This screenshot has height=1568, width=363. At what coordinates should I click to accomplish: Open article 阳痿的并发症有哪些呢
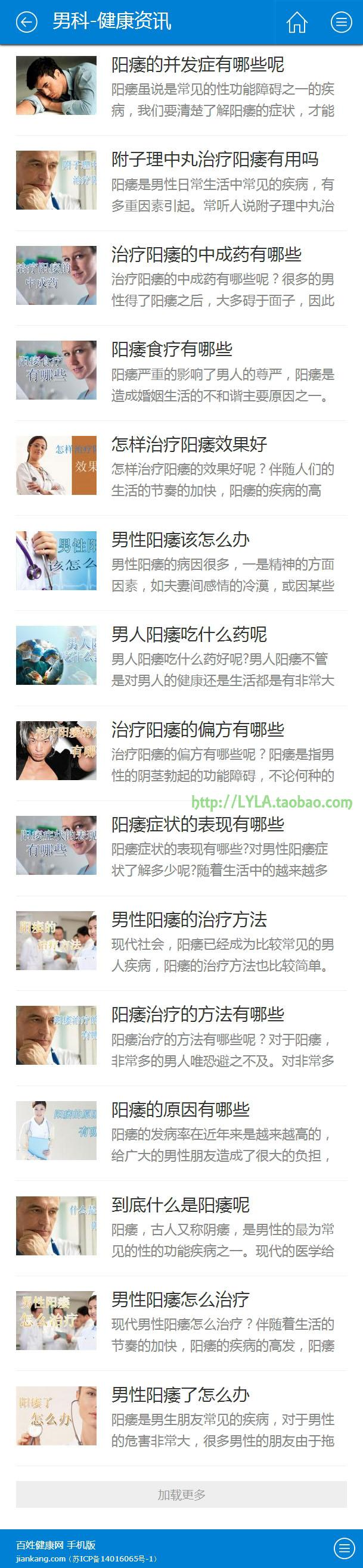[x=197, y=64]
